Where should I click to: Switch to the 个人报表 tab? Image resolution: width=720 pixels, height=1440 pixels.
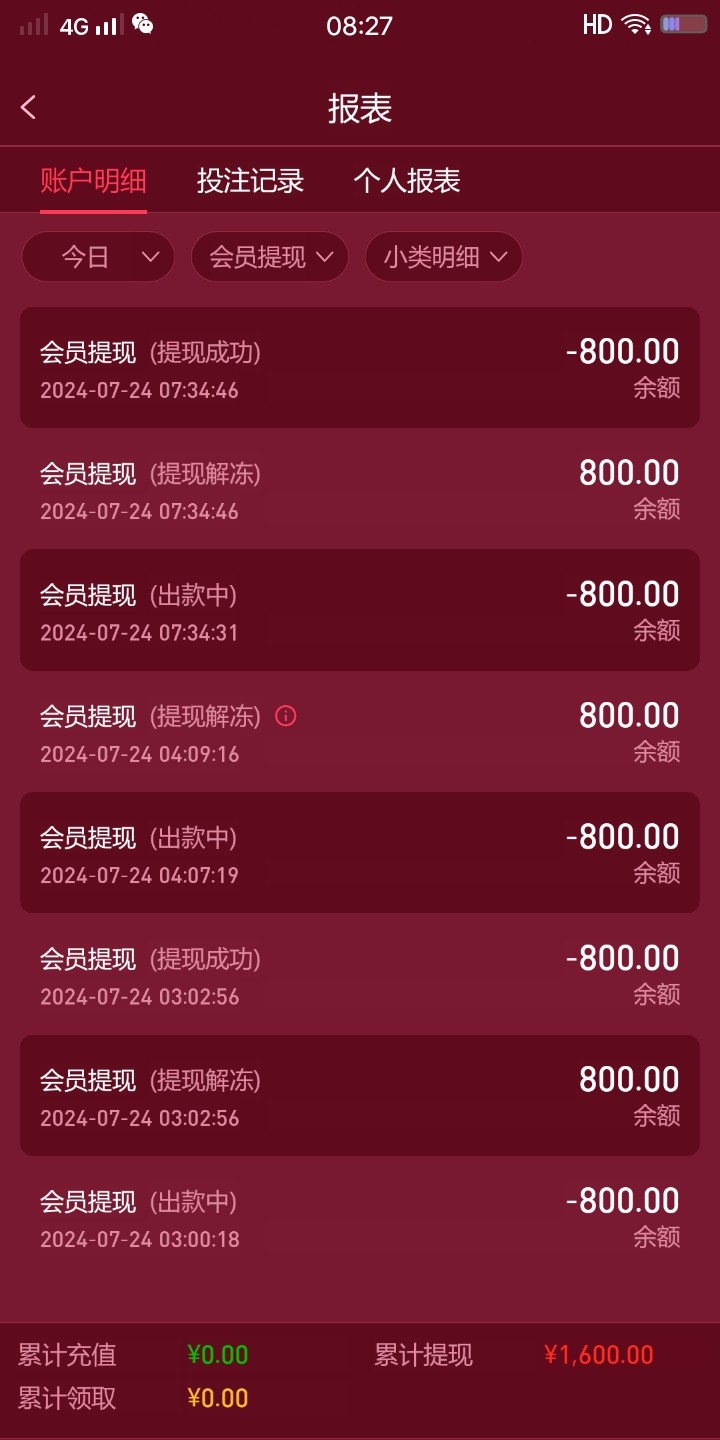tap(407, 181)
